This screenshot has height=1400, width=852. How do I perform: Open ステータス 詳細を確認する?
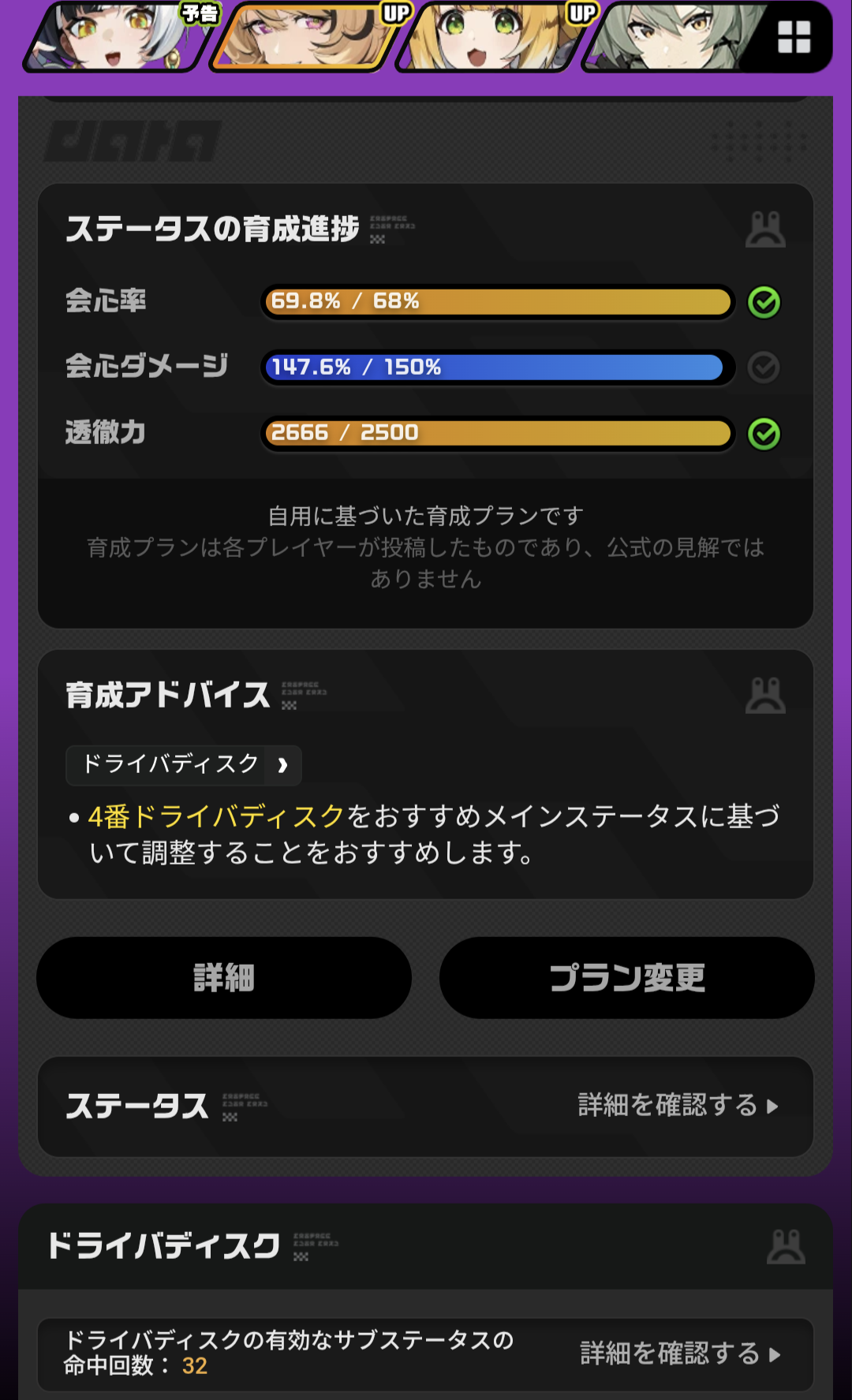[x=677, y=1105]
